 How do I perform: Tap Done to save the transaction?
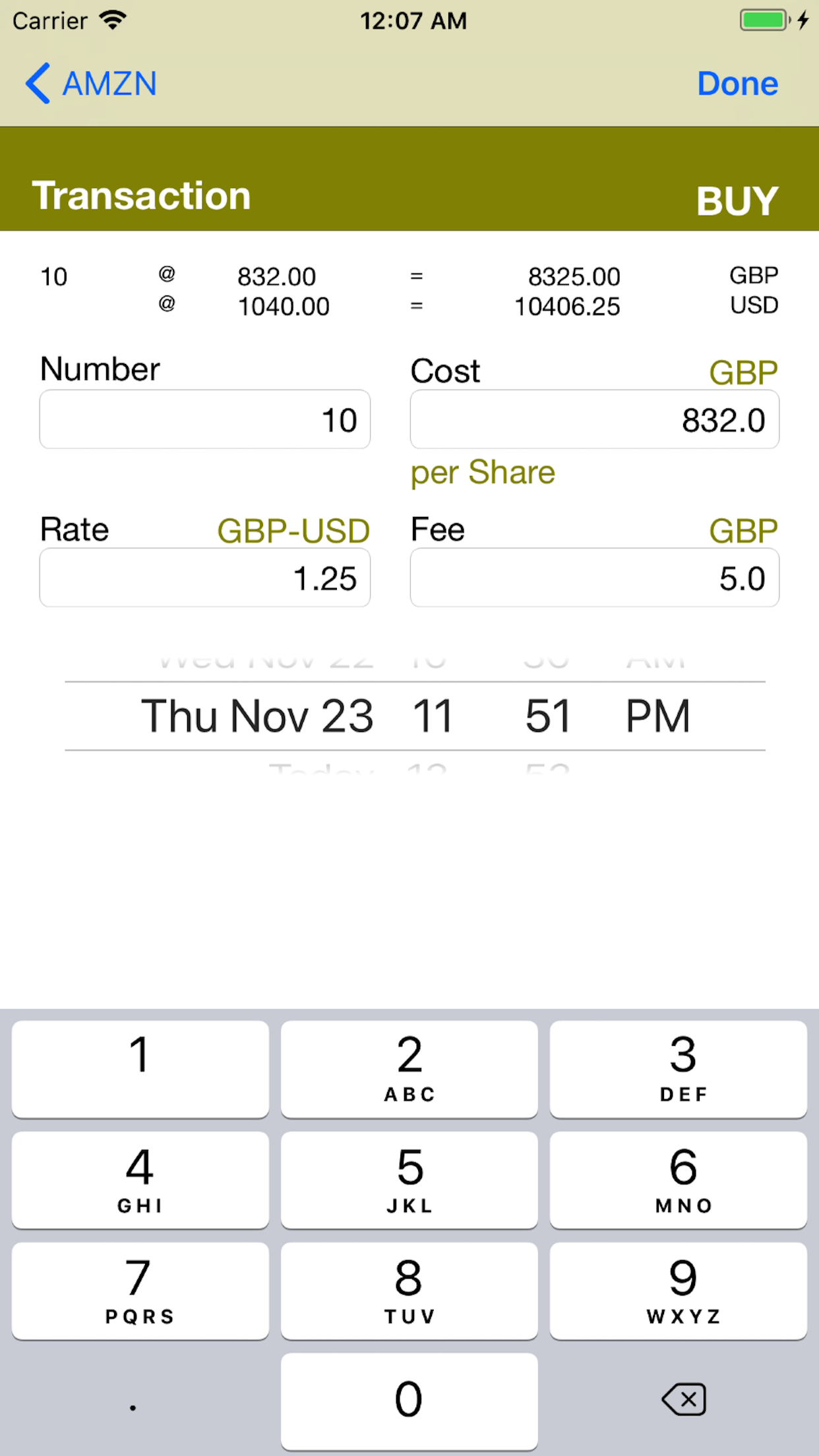point(737,84)
